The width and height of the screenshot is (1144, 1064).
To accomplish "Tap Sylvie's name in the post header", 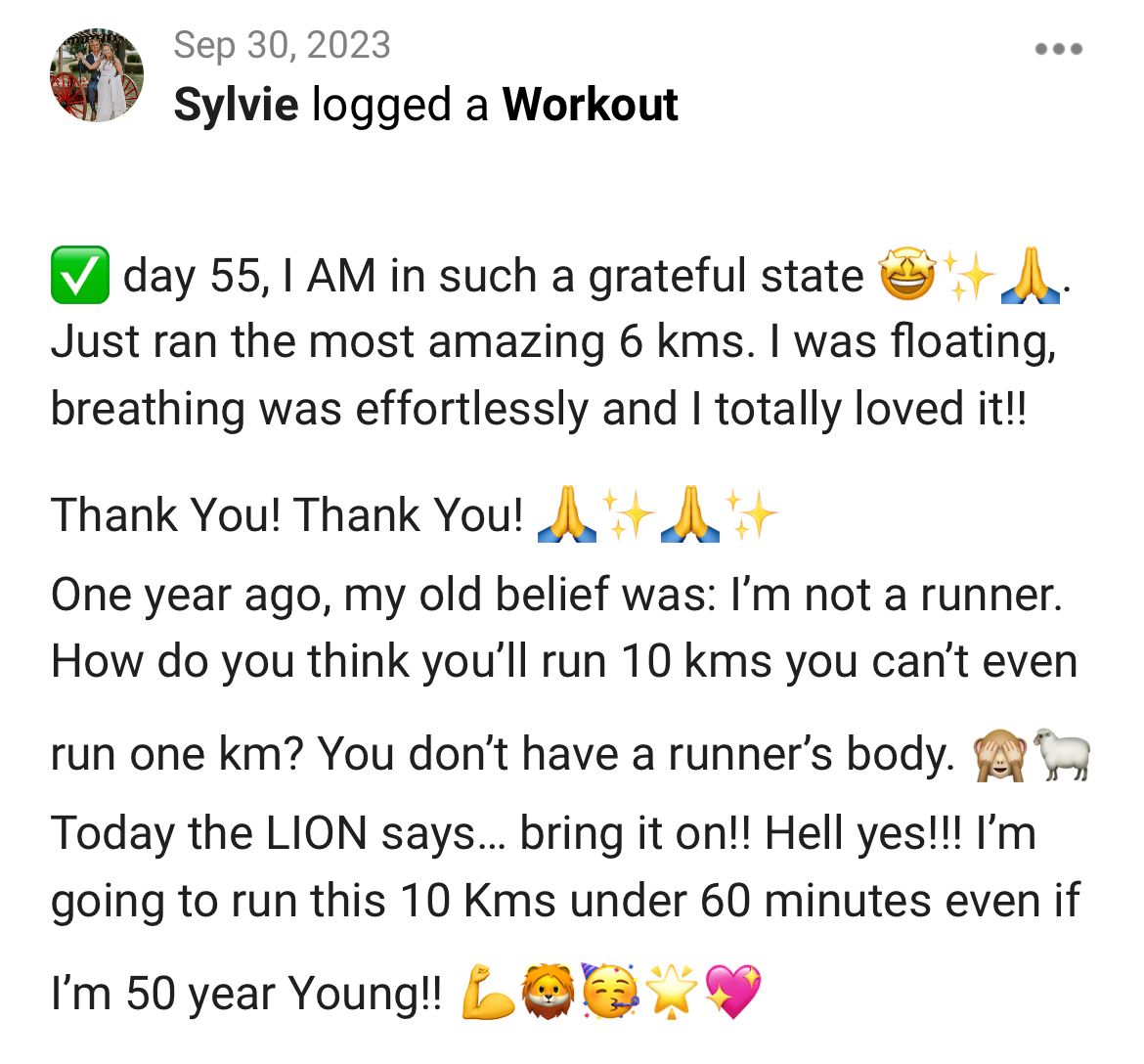I will coord(236,105).
